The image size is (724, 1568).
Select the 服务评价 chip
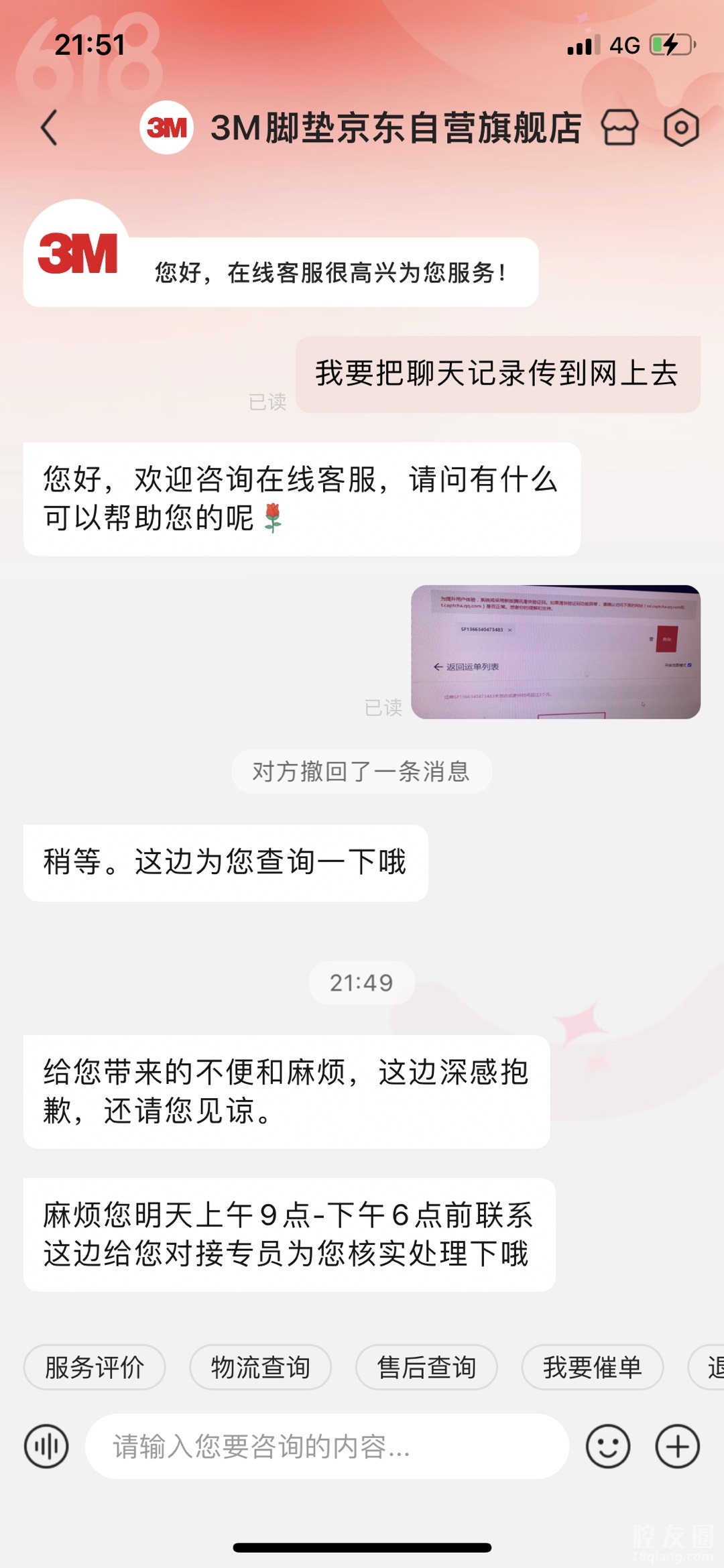pyautogui.click(x=95, y=1367)
